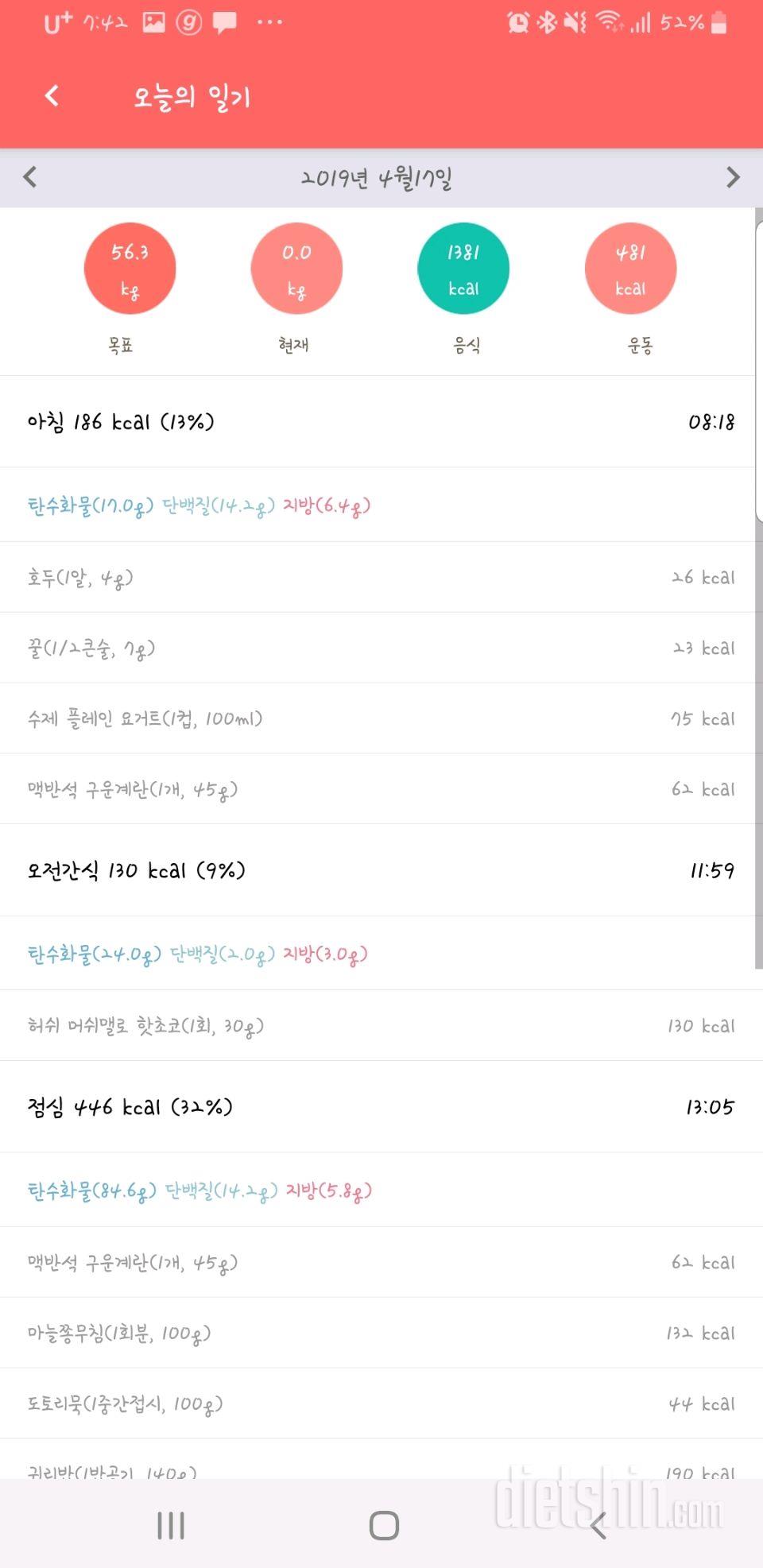Go to the next day's diary

732,176
